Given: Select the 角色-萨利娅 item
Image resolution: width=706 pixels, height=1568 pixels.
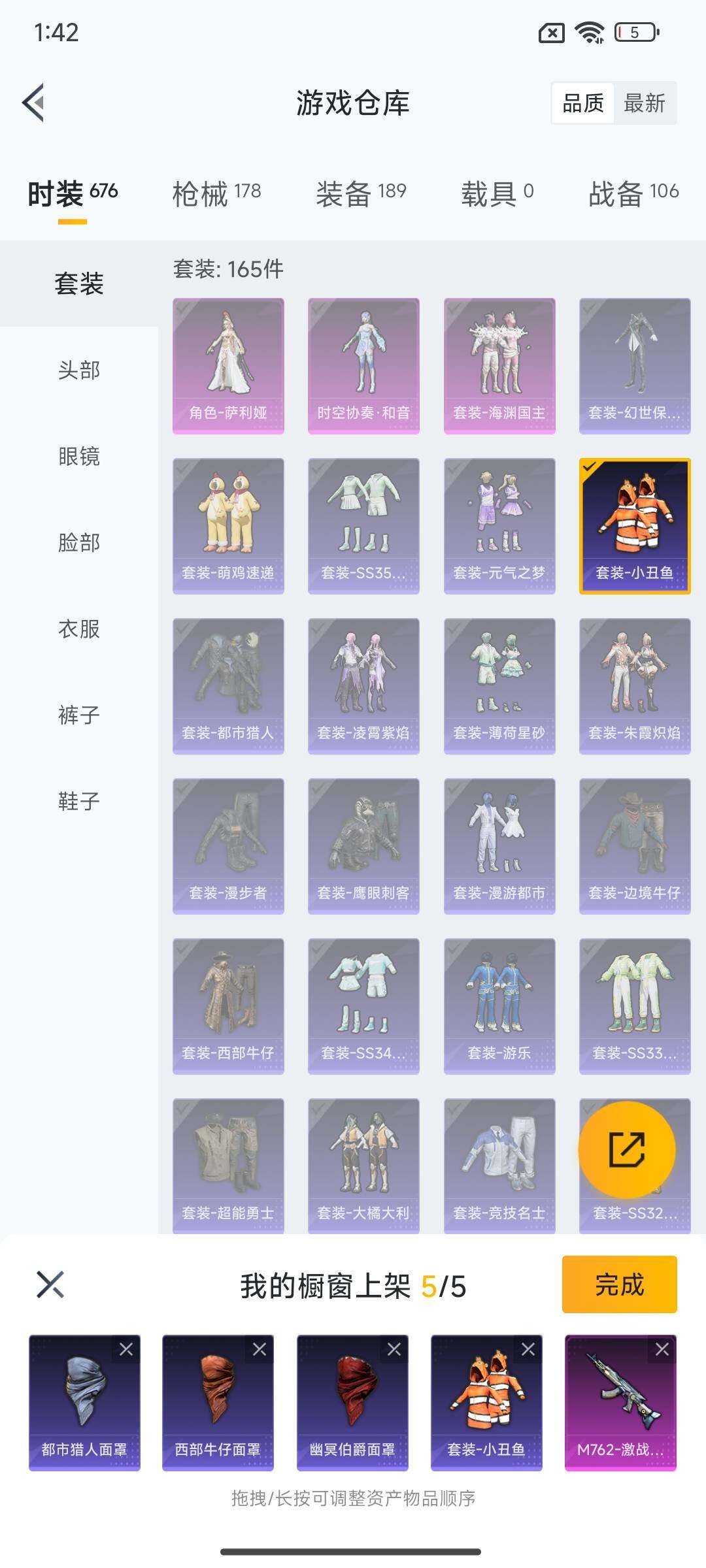Looking at the screenshot, I should pos(228,365).
